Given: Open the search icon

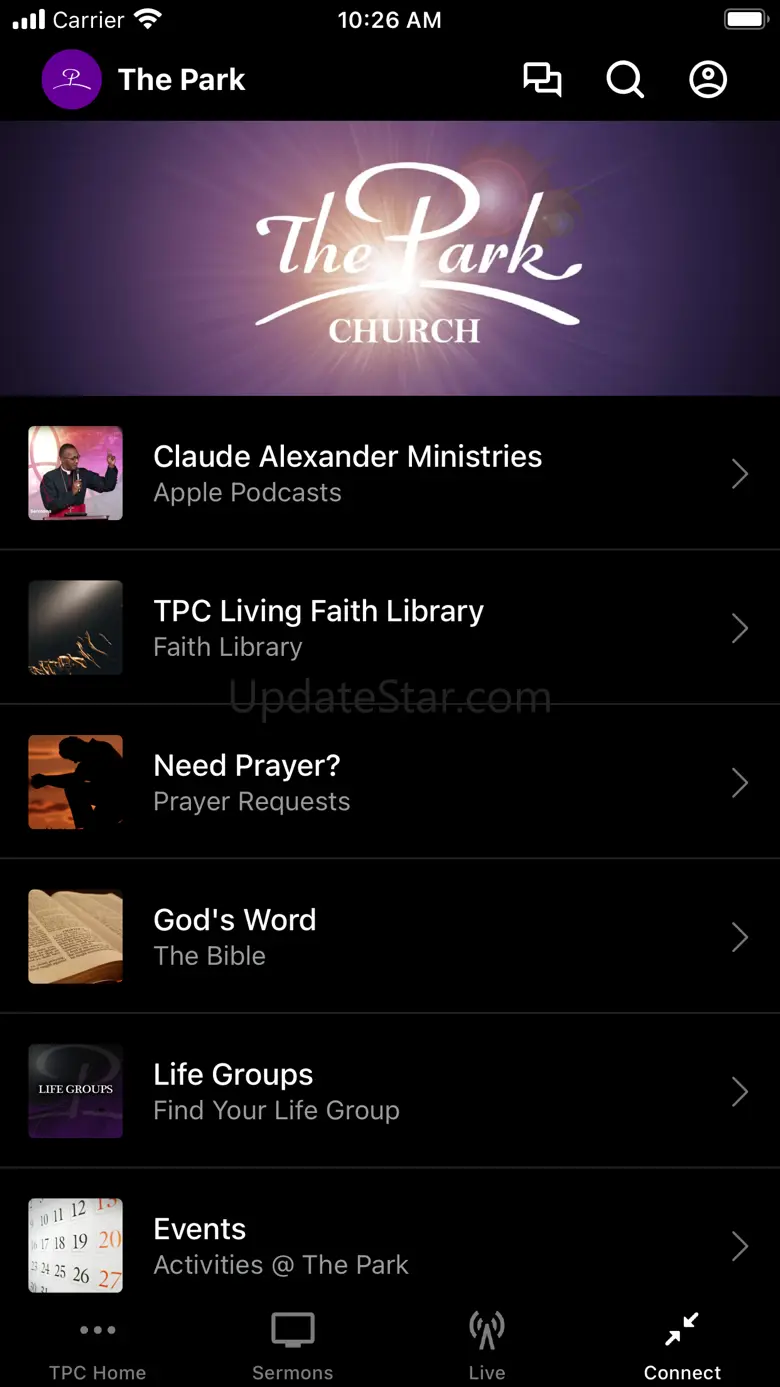Looking at the screenshot, I should [x=625, y=80].
